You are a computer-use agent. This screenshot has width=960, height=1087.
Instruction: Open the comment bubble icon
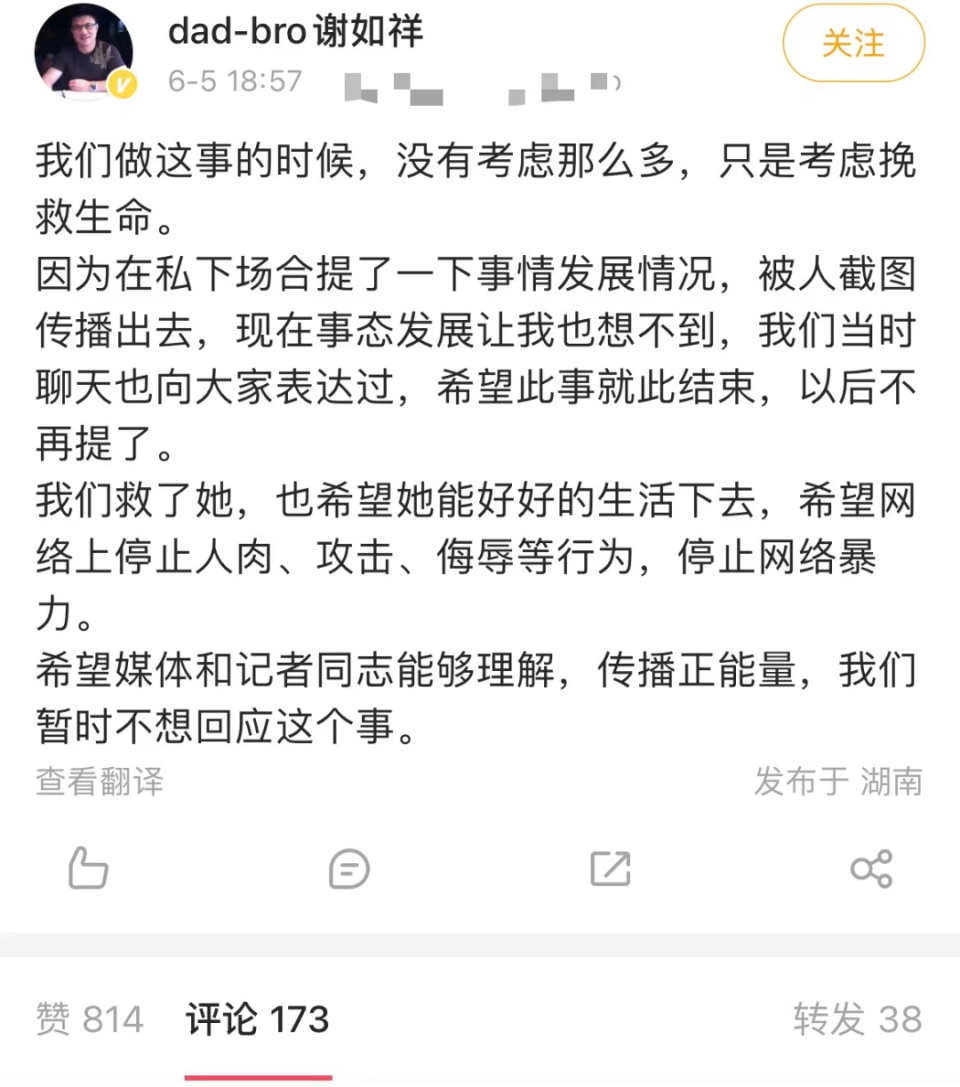348,868
